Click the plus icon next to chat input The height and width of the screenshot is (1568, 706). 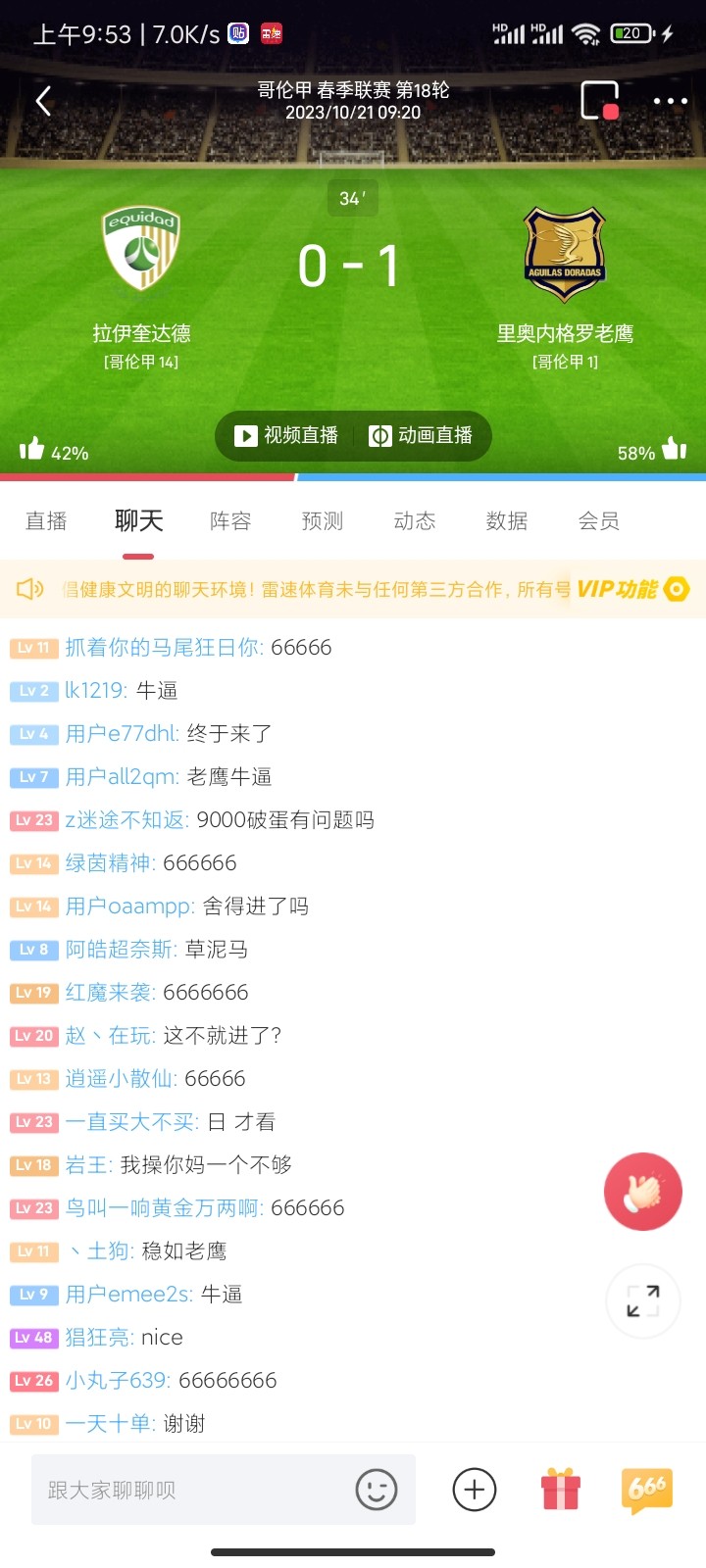(x=473, y=1490)
